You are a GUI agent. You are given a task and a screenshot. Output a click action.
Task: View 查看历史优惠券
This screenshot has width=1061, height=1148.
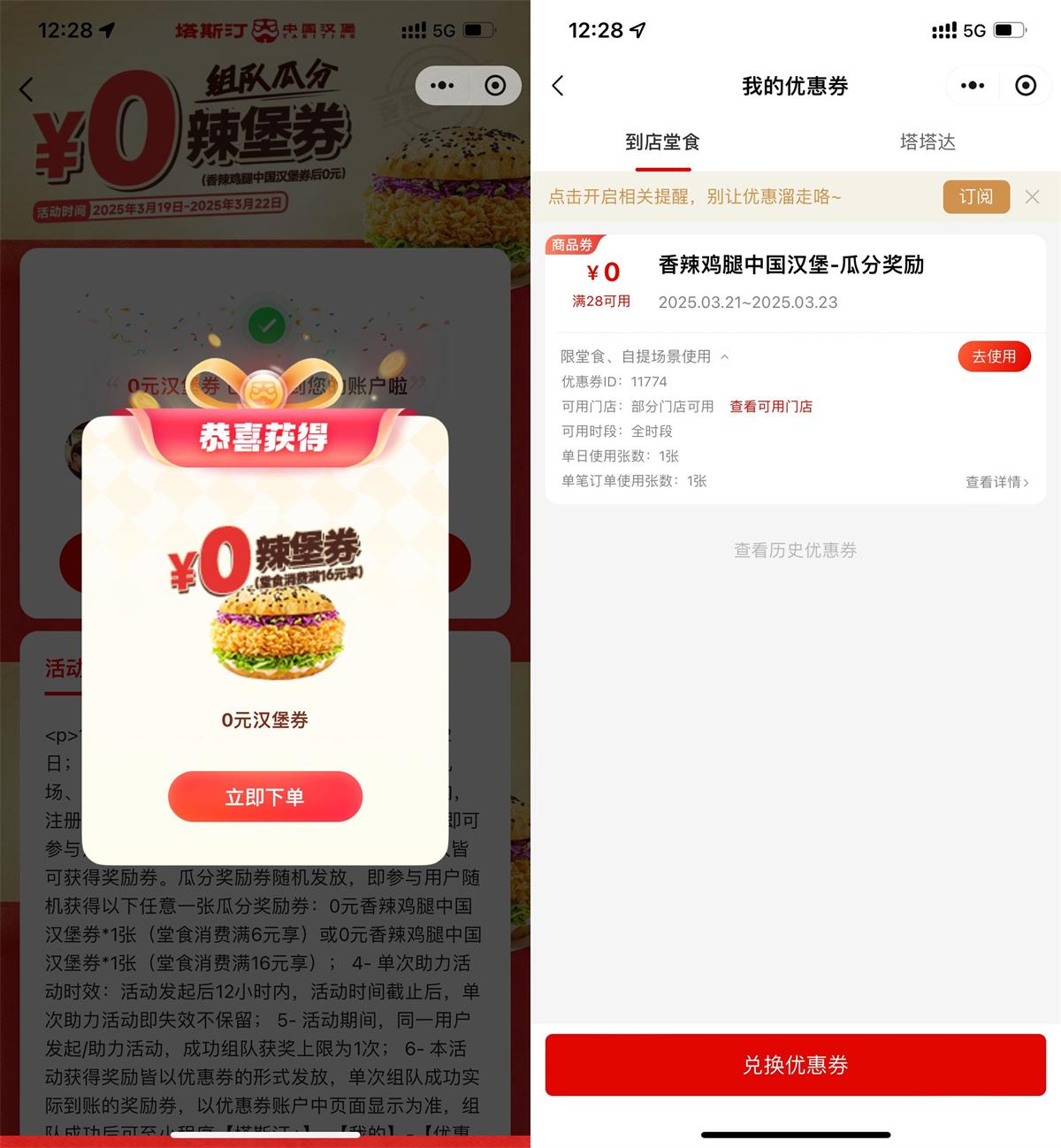point(795,550)
